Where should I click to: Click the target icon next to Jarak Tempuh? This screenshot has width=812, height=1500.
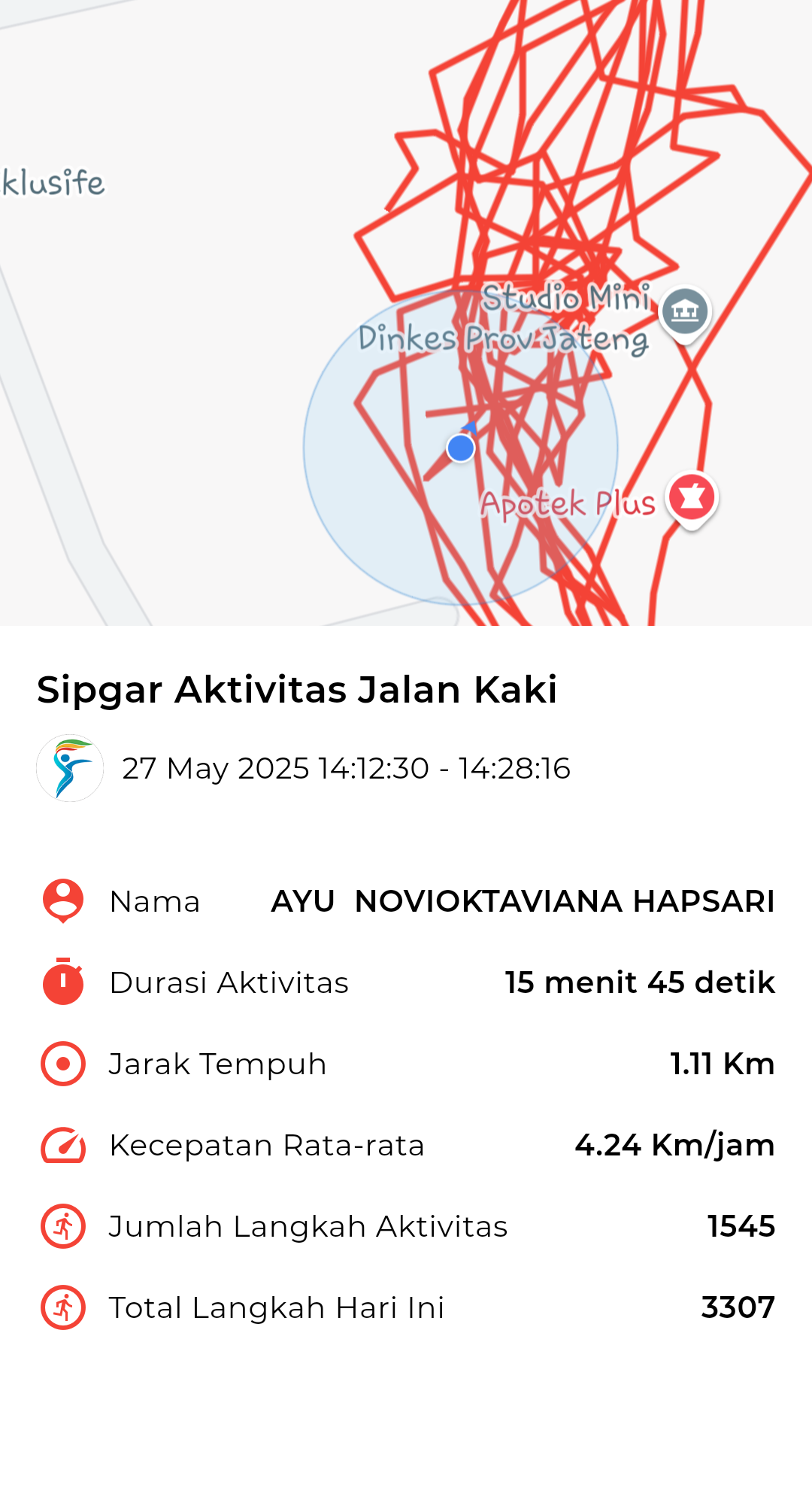[x=63, y=1063]
